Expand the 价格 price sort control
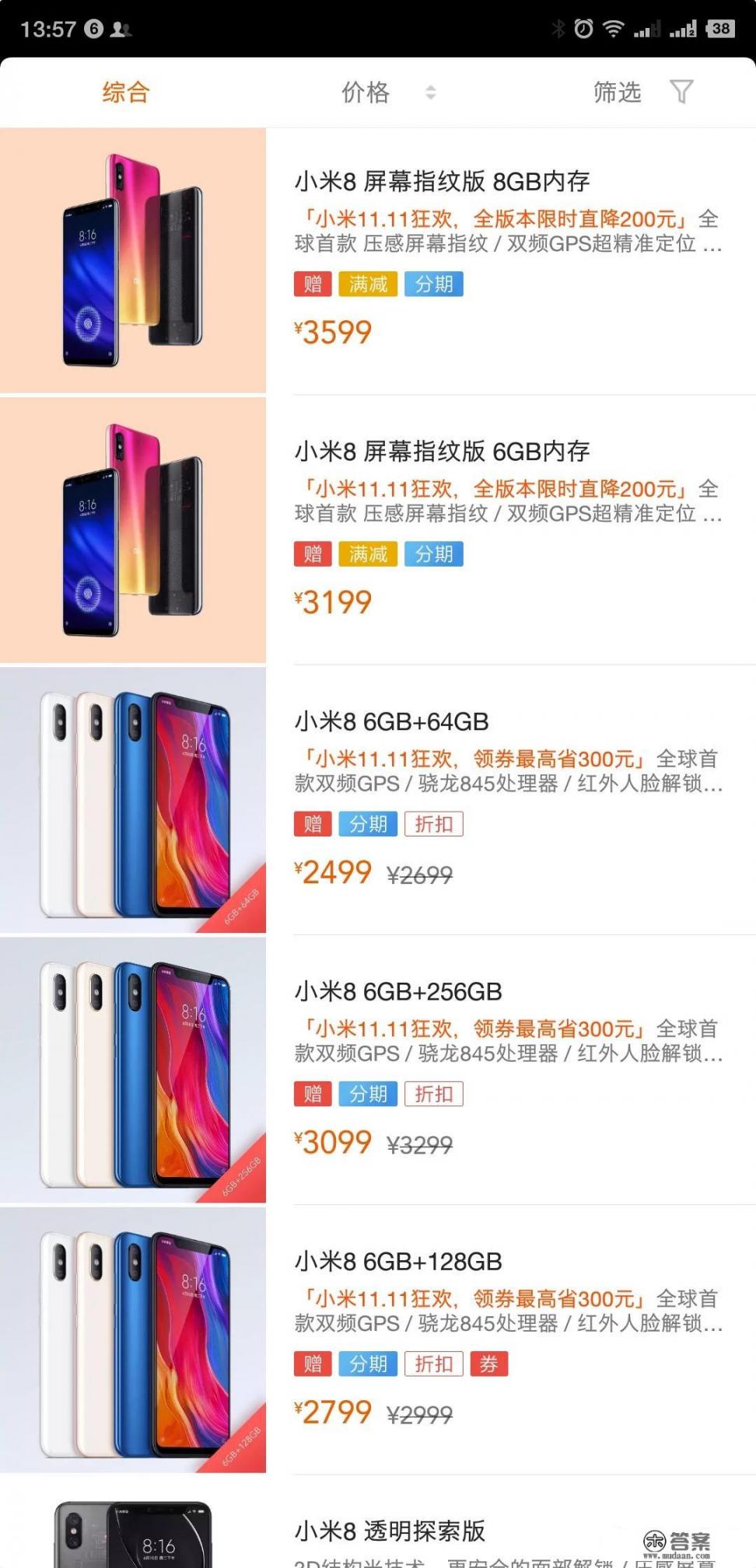Screen dimensions: 756x1568 [x=365, y=91]
